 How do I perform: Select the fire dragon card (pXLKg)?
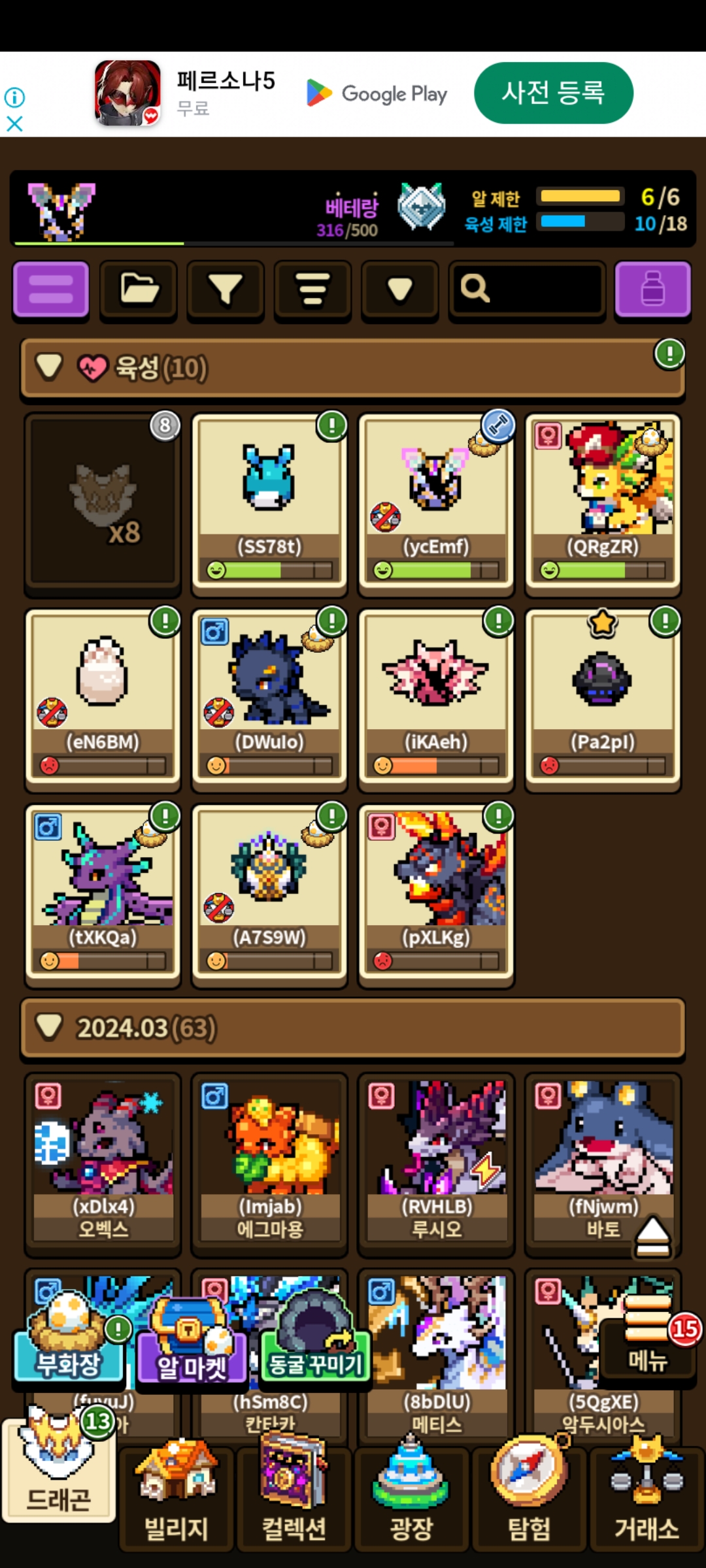coord(436,893)
